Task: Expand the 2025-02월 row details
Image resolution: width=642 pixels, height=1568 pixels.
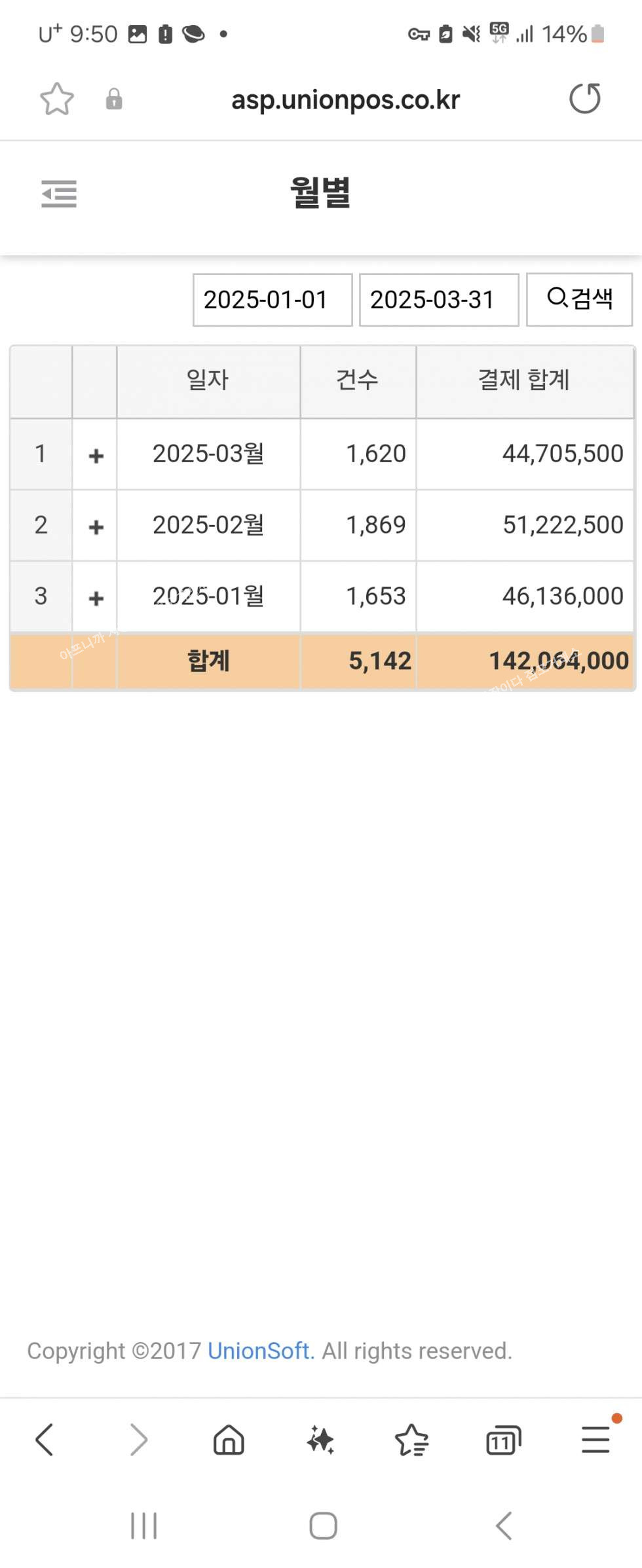Action: 96,526
